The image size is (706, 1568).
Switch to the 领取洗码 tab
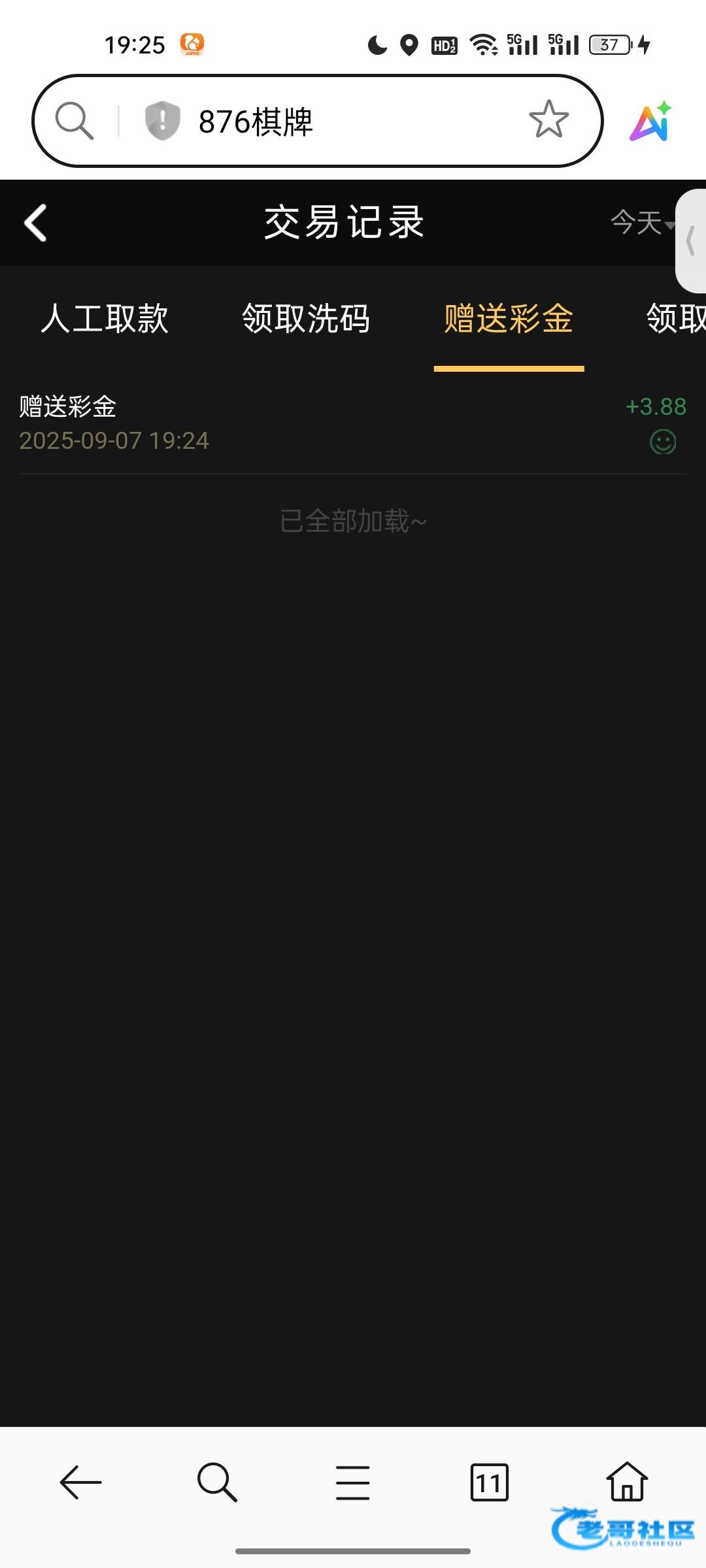tap(306, 319)
